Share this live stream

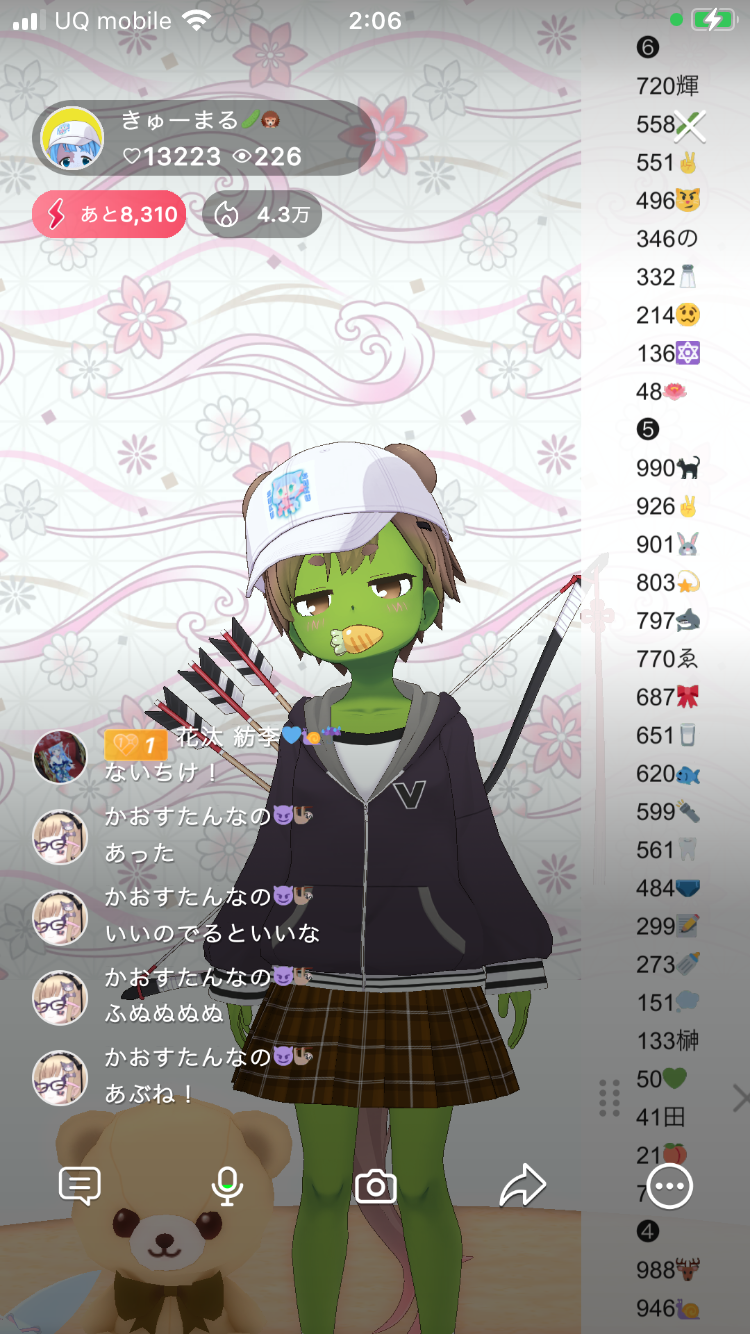(522, 1186)
